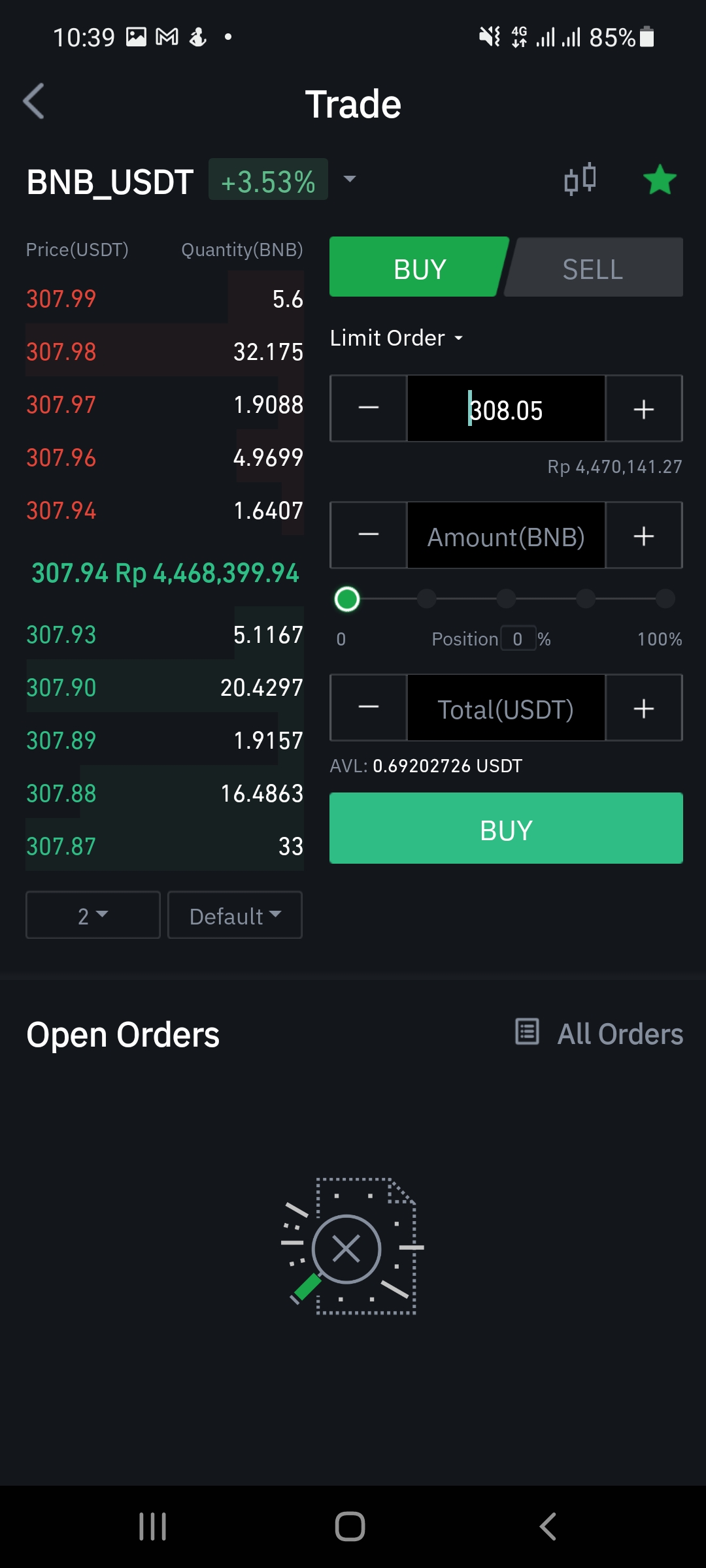Open the Default order book view dropdown

(x=235, y=915)
